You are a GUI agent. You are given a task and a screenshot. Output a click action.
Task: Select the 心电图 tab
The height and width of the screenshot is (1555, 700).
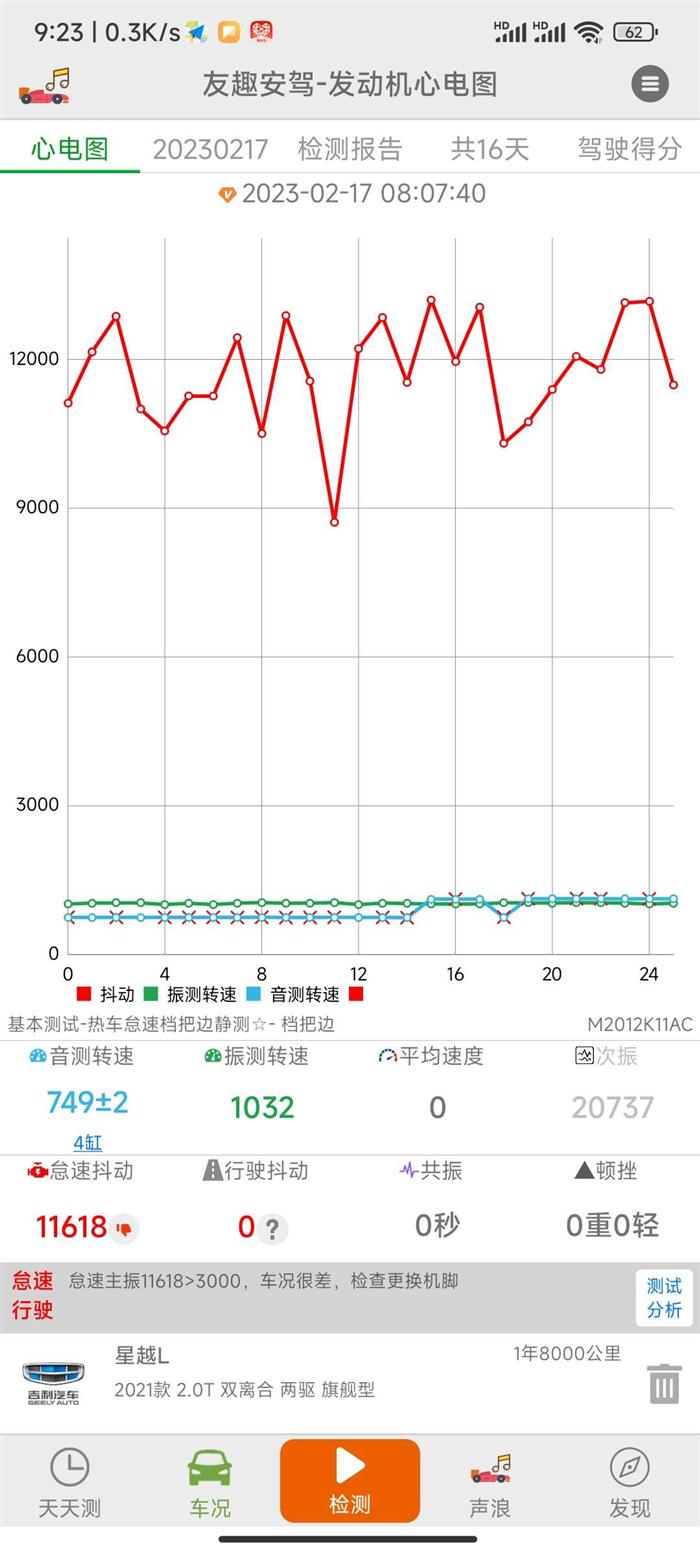click(69, 149)
